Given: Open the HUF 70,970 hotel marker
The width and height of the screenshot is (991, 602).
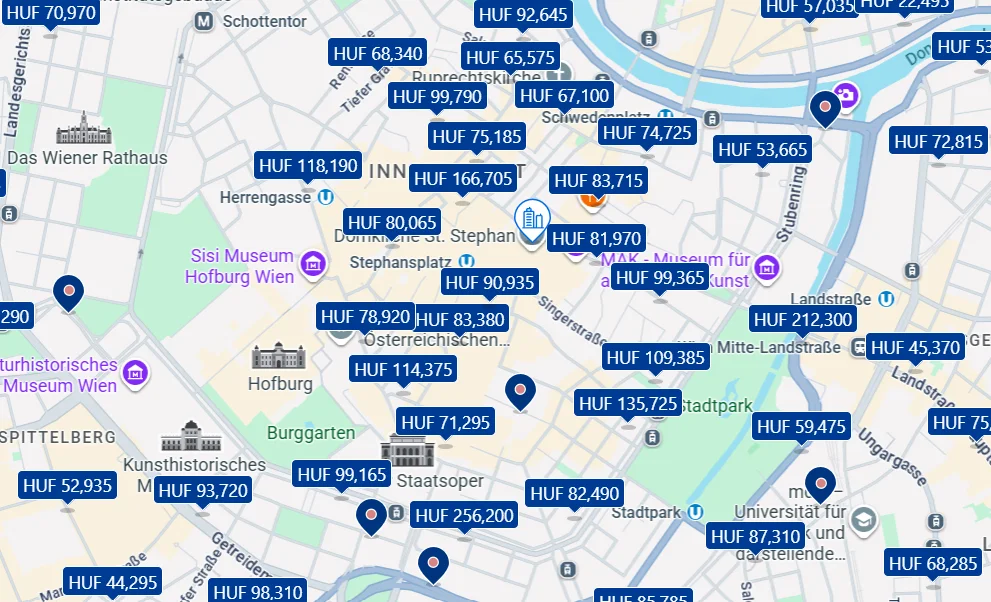Looking at the screenshot, I should [51, 13].
